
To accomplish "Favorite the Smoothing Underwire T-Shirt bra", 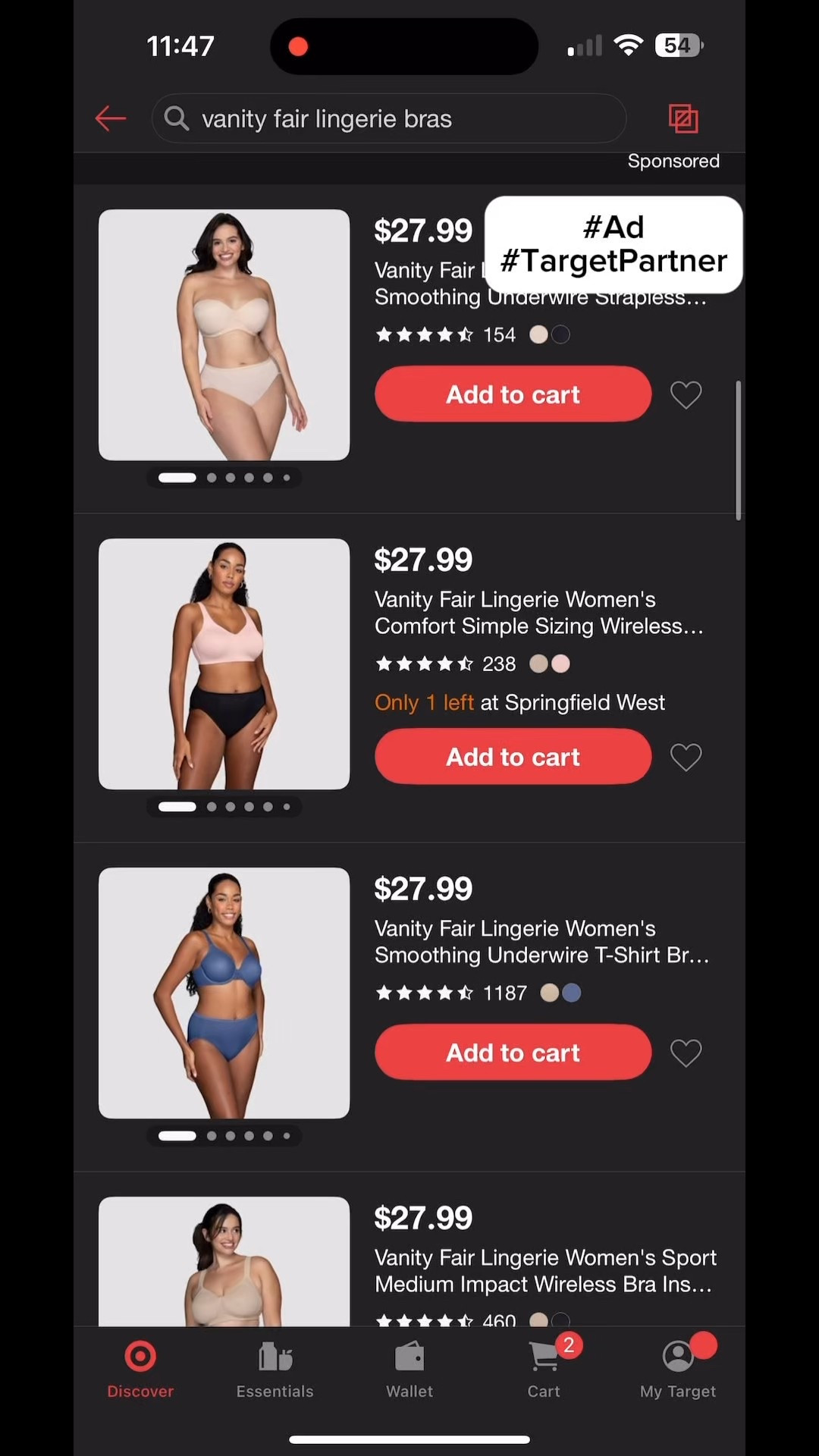I will 686,1053.
